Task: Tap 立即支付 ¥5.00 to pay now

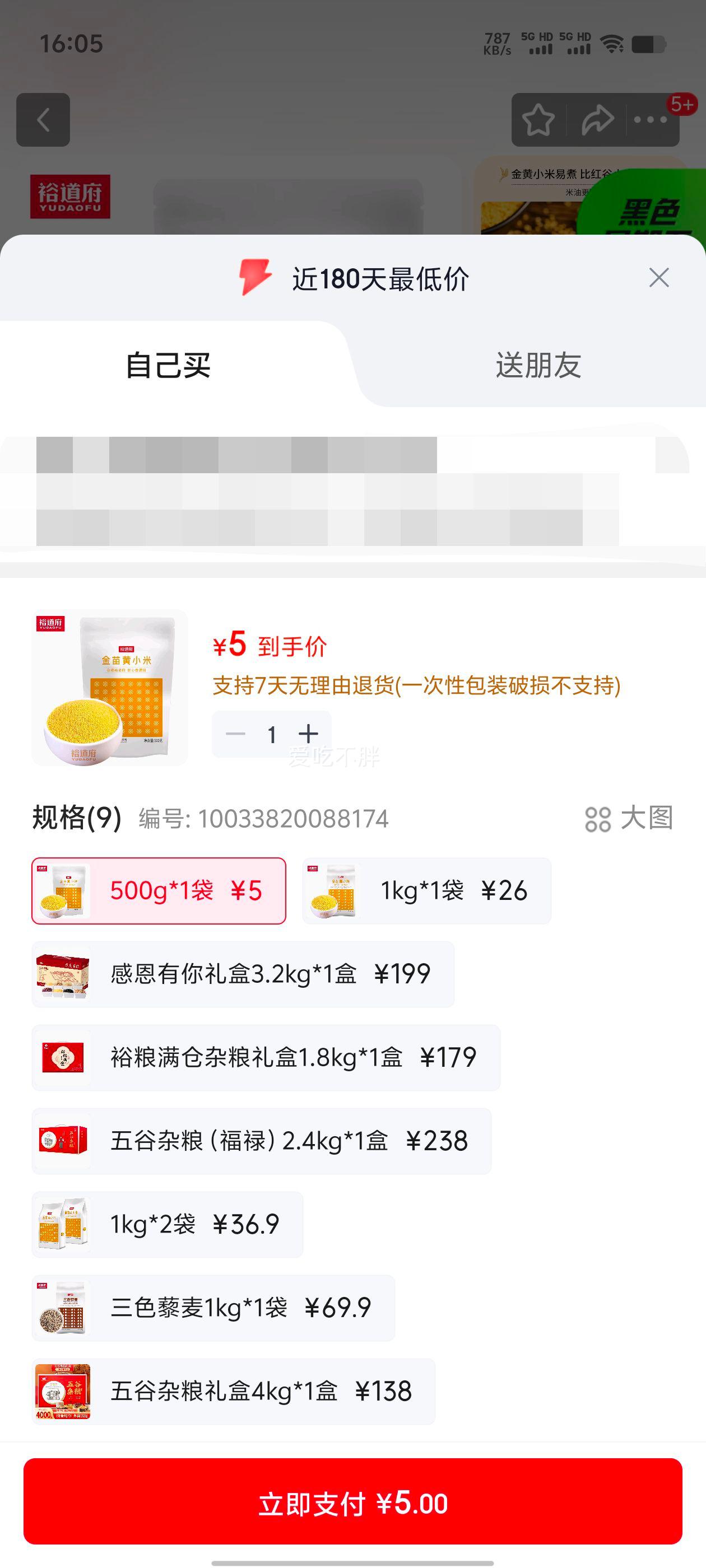Action: coord(354,1504)
